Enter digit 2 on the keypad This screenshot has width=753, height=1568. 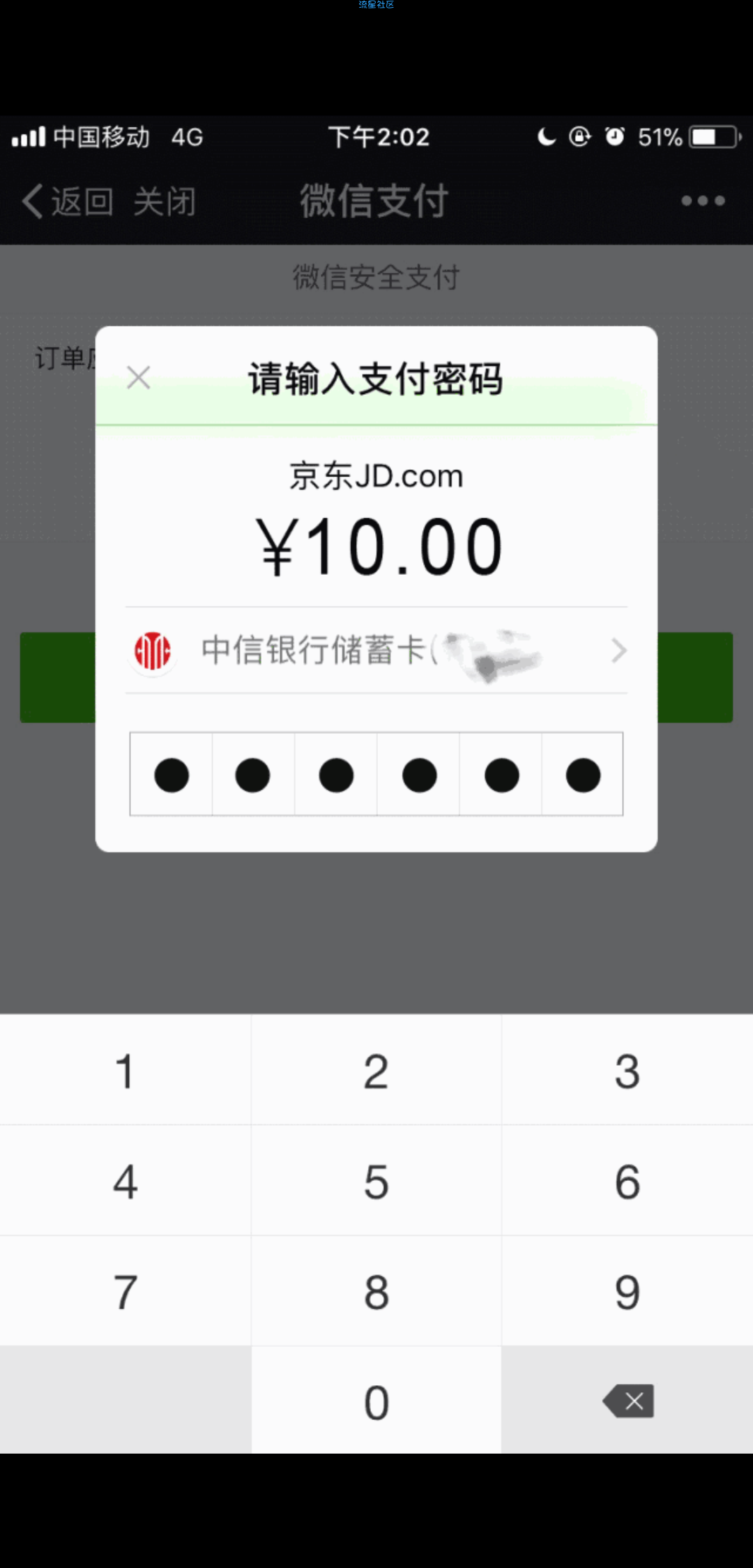376,1070
